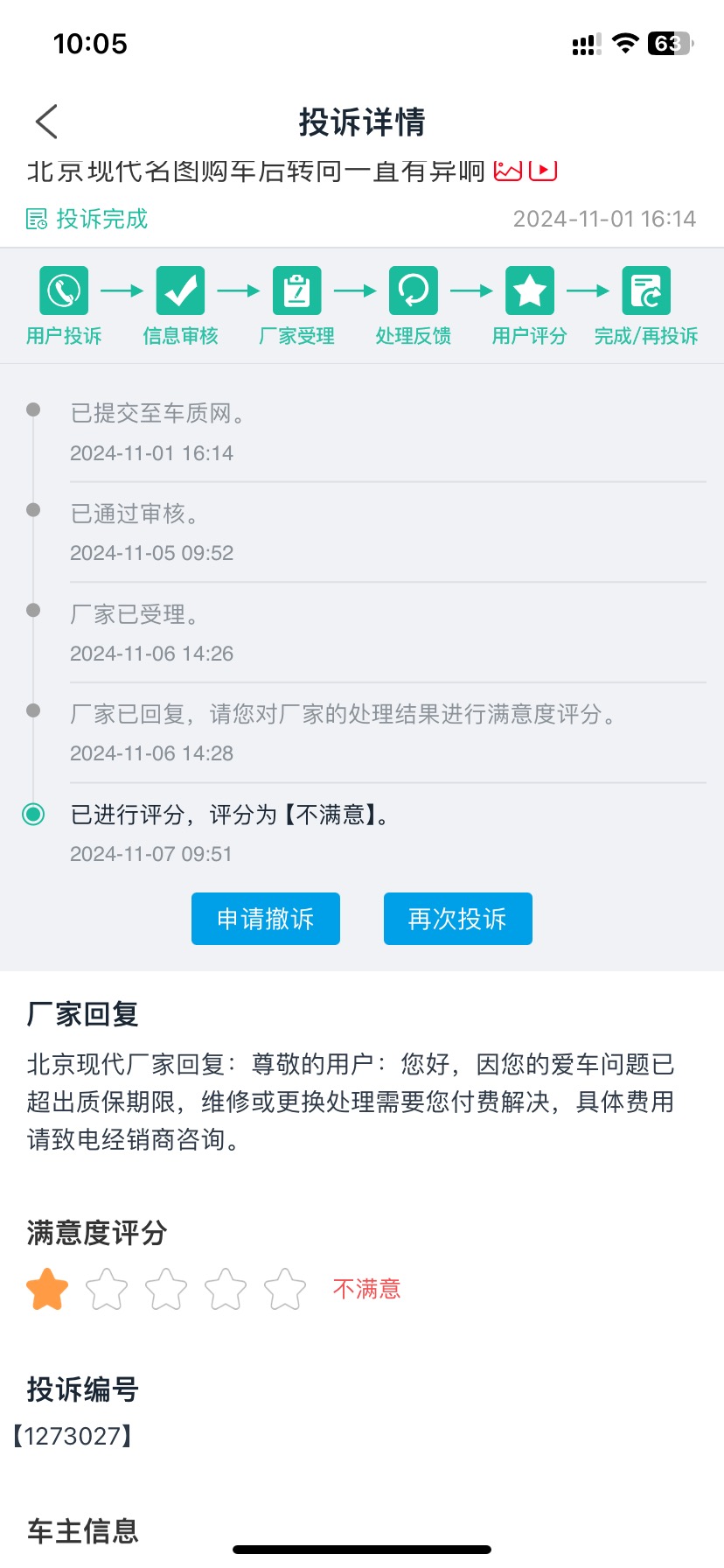Tap the 再次投诉 button
The width and height of the screenshot is (724, 1568).
(x=457, y=918)
